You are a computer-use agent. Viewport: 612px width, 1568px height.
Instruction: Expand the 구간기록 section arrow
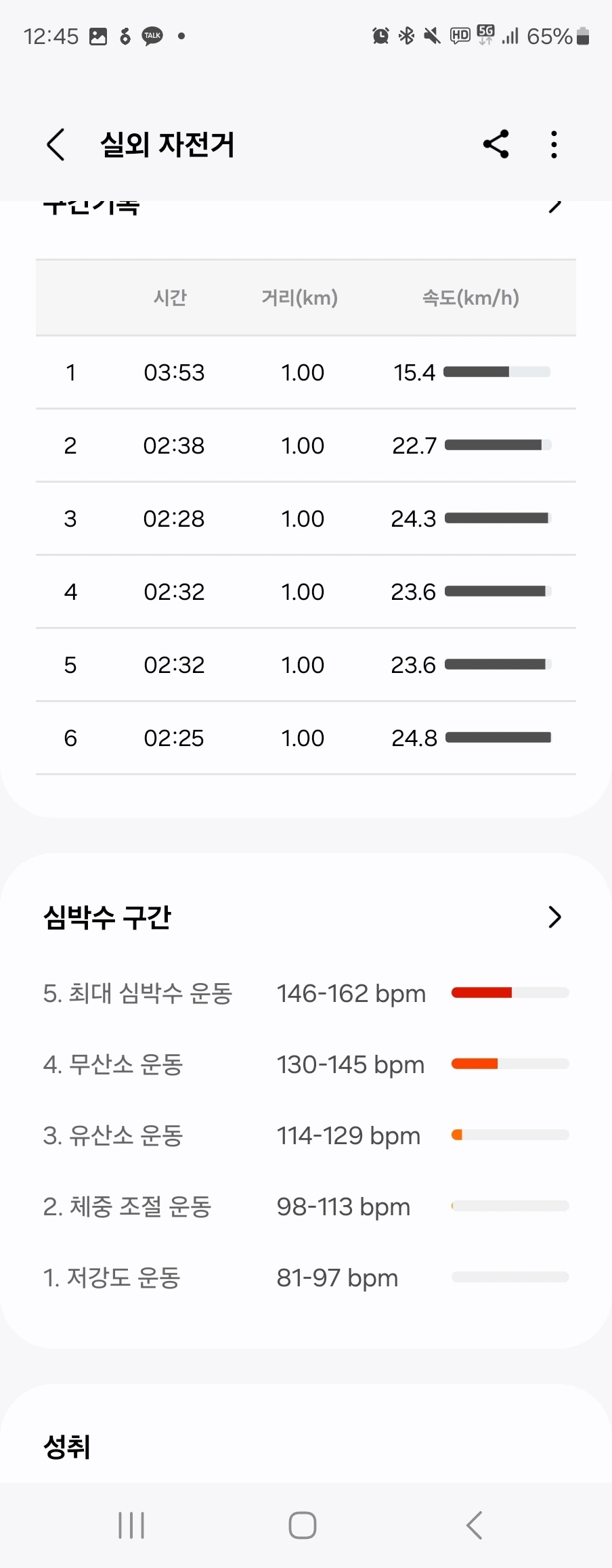555,206
